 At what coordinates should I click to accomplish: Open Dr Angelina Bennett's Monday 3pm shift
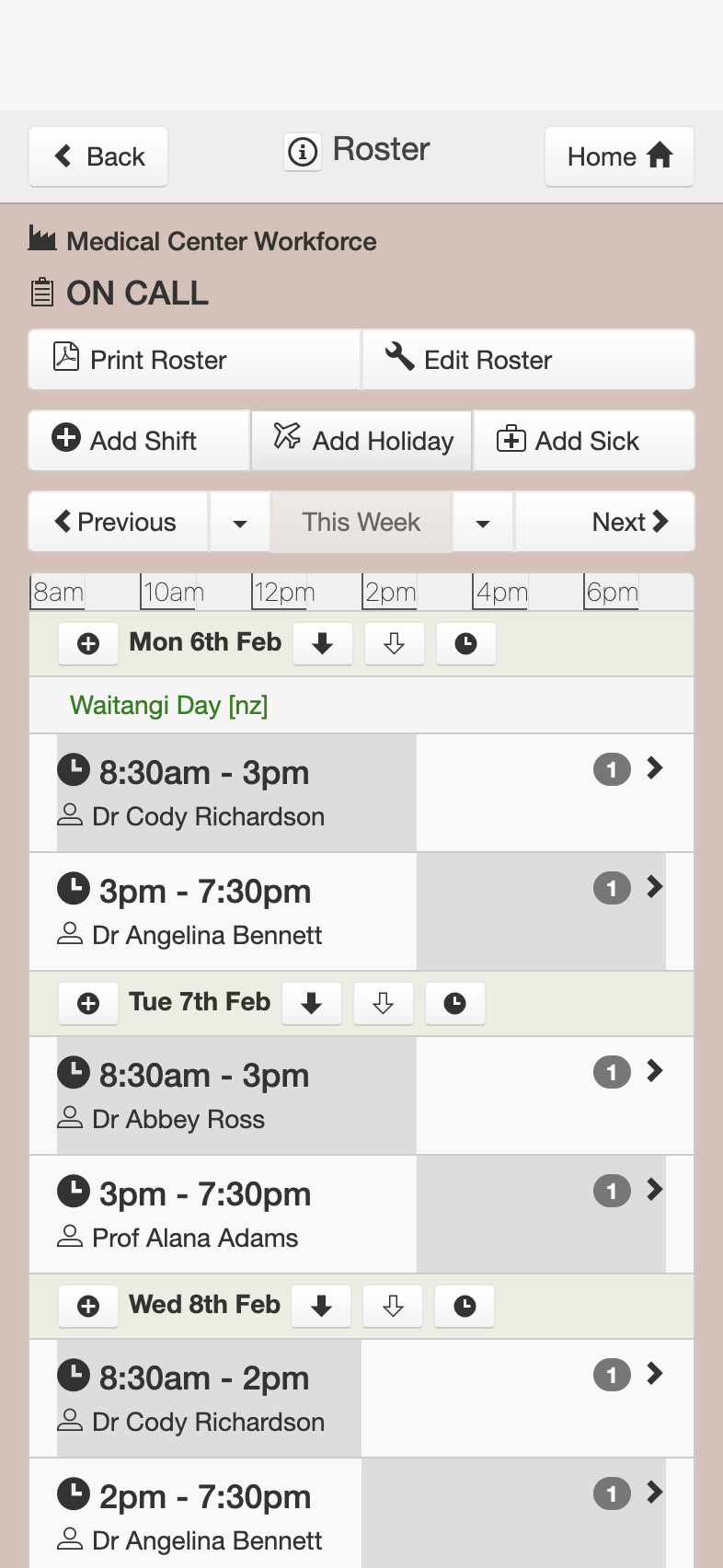361,911
